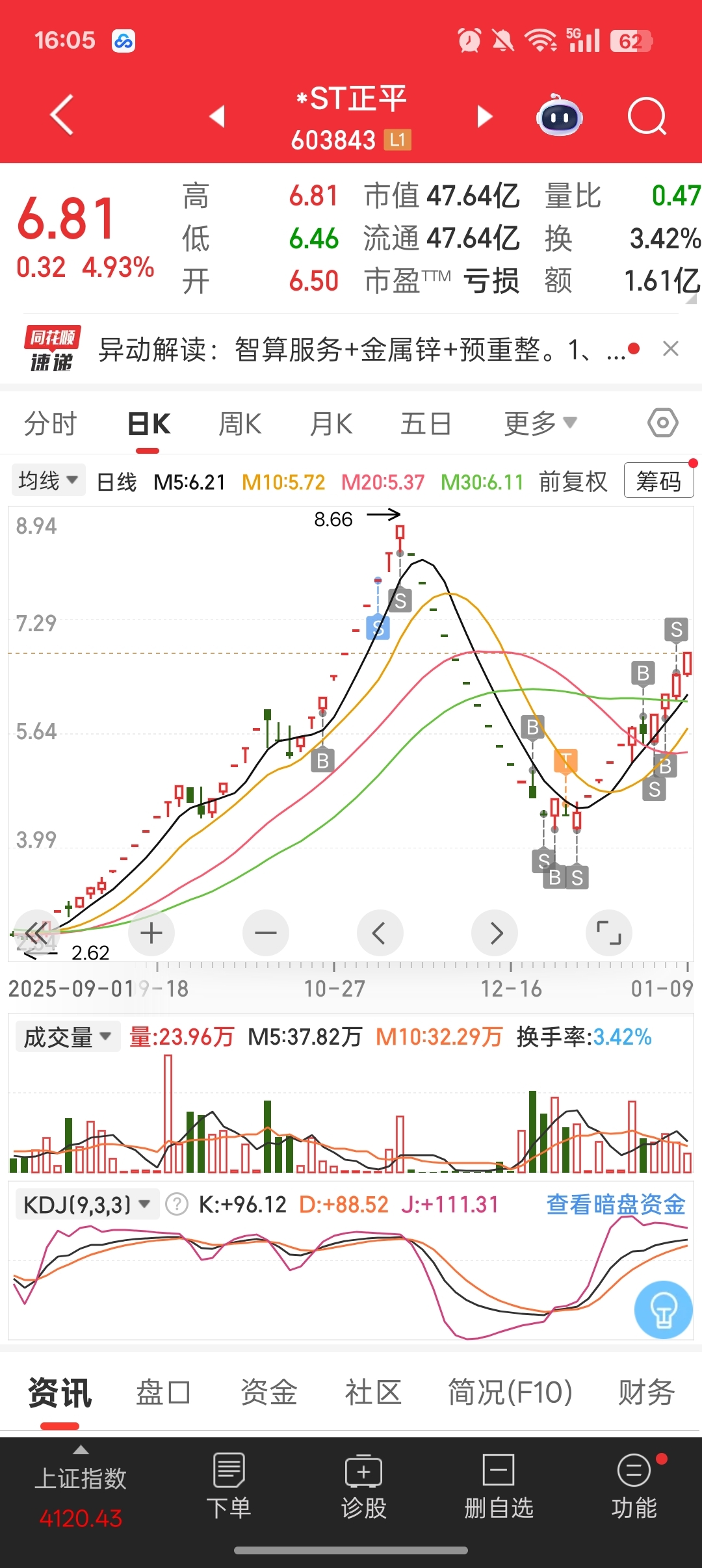Tap the 筹码 button
This screenshot has height=1568, width=702.
pos(658,481)
